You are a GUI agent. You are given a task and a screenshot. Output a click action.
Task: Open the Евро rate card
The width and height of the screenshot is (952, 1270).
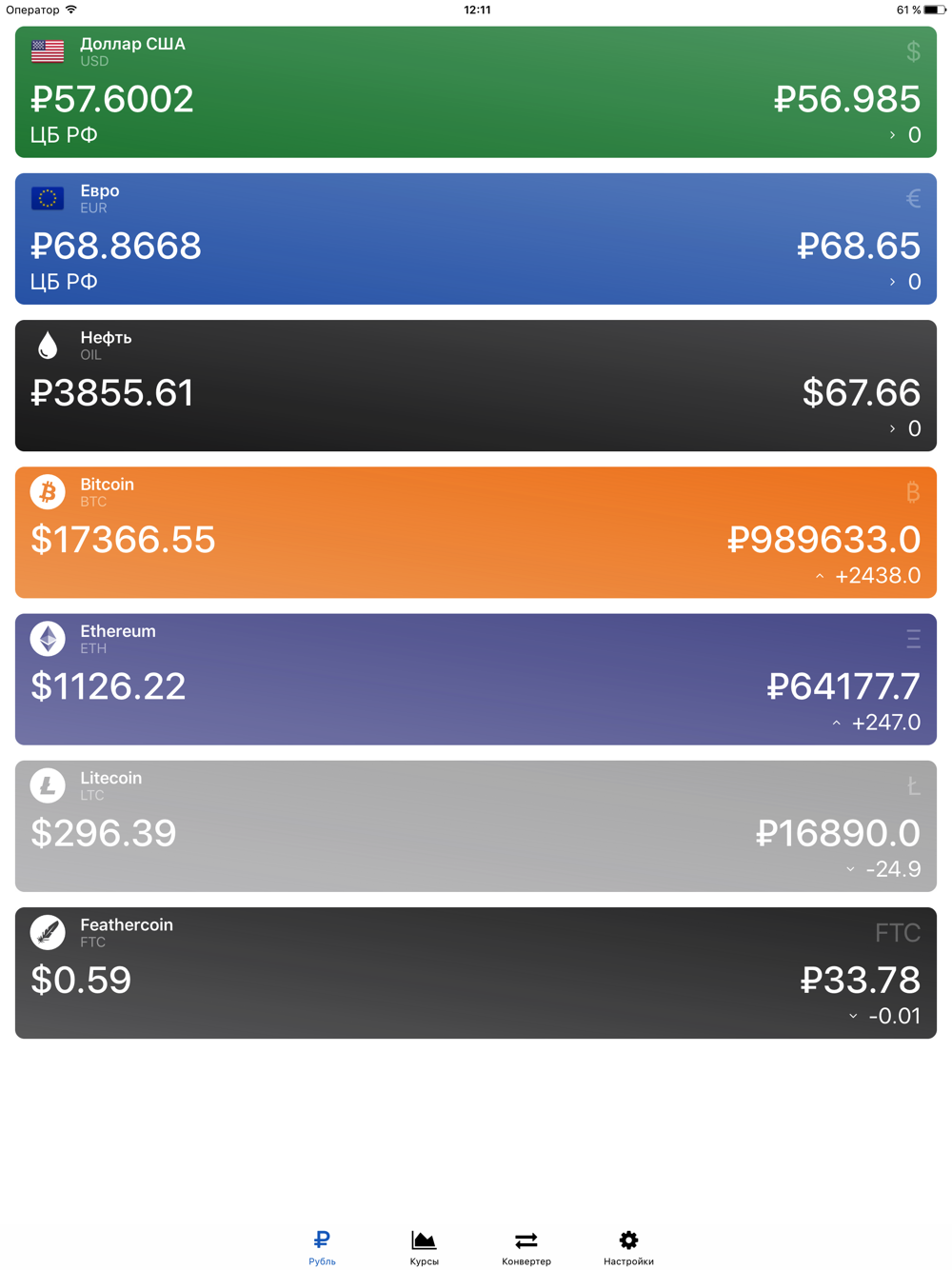click(x=476, y=239)
